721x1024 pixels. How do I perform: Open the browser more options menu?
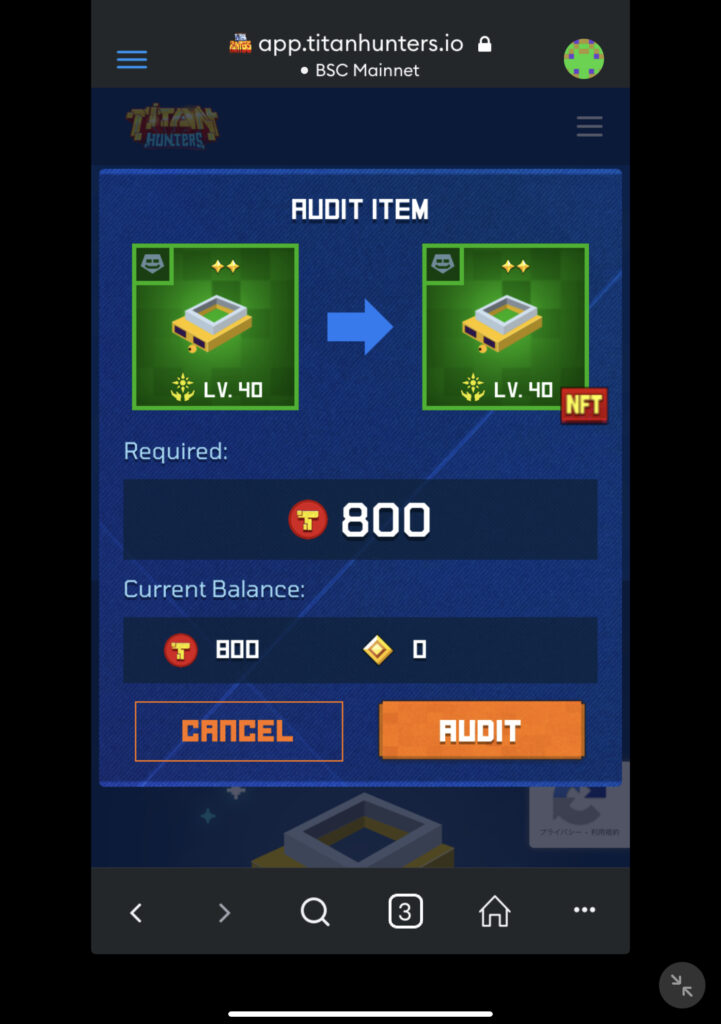[584, 910]
